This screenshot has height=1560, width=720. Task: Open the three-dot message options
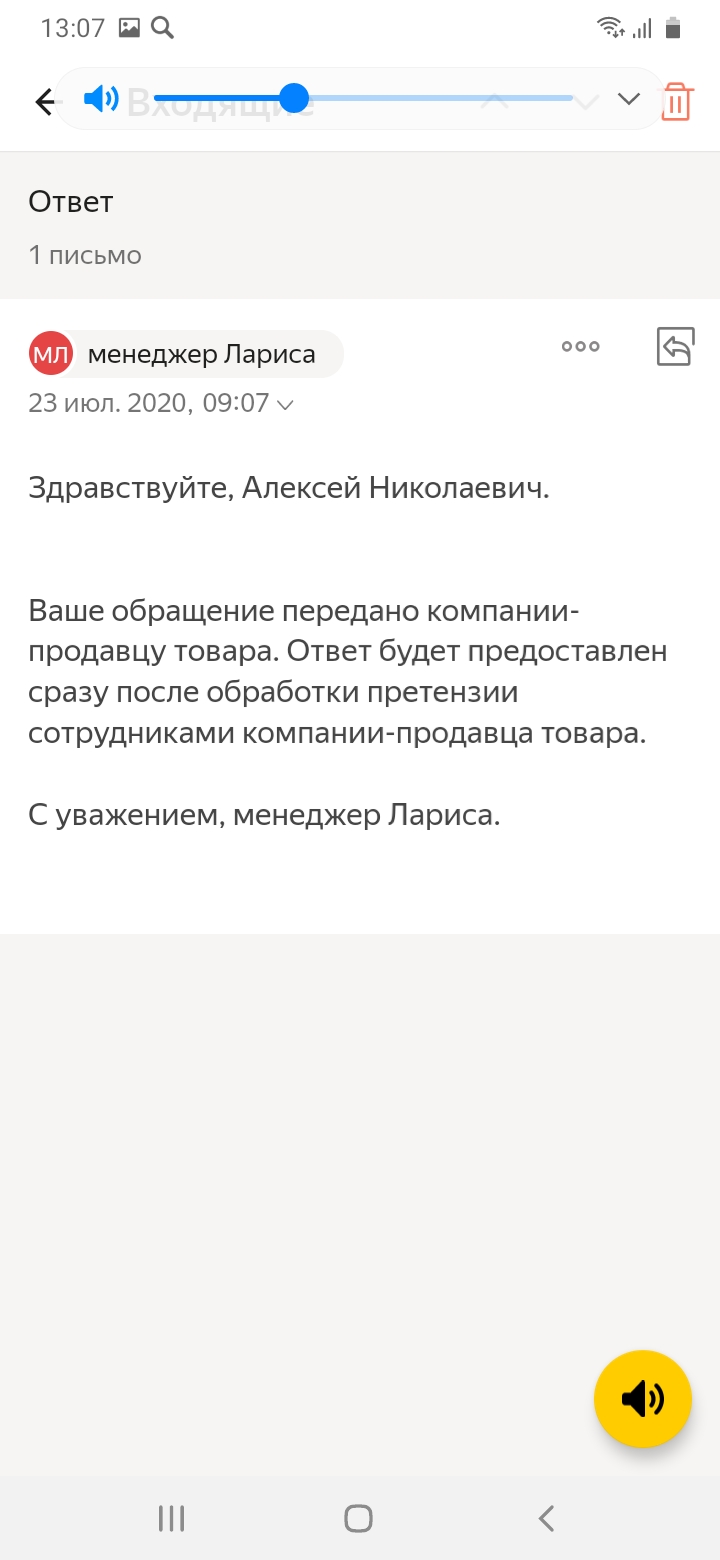(580, 347)
